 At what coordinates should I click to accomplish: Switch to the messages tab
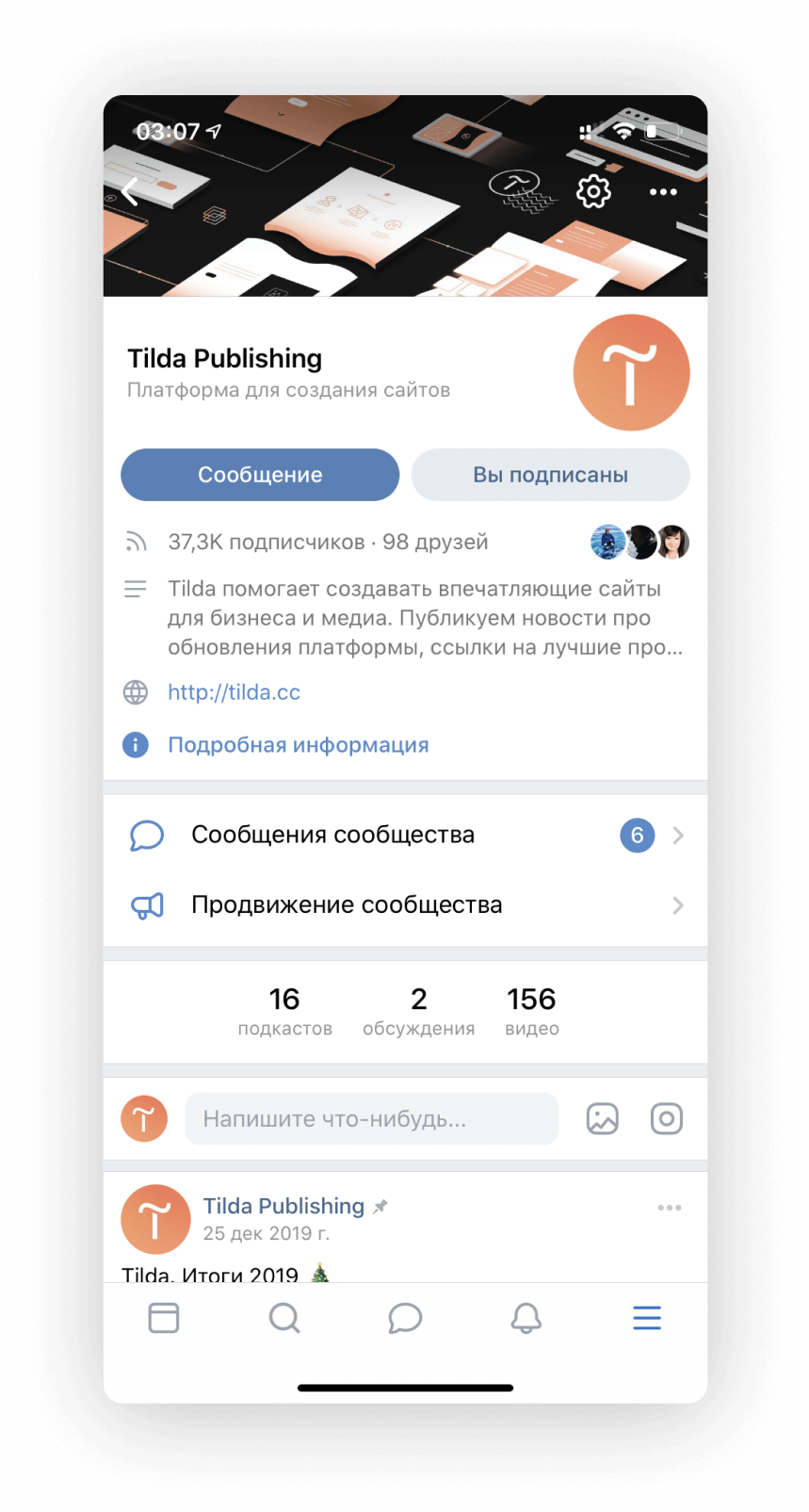405,1318
